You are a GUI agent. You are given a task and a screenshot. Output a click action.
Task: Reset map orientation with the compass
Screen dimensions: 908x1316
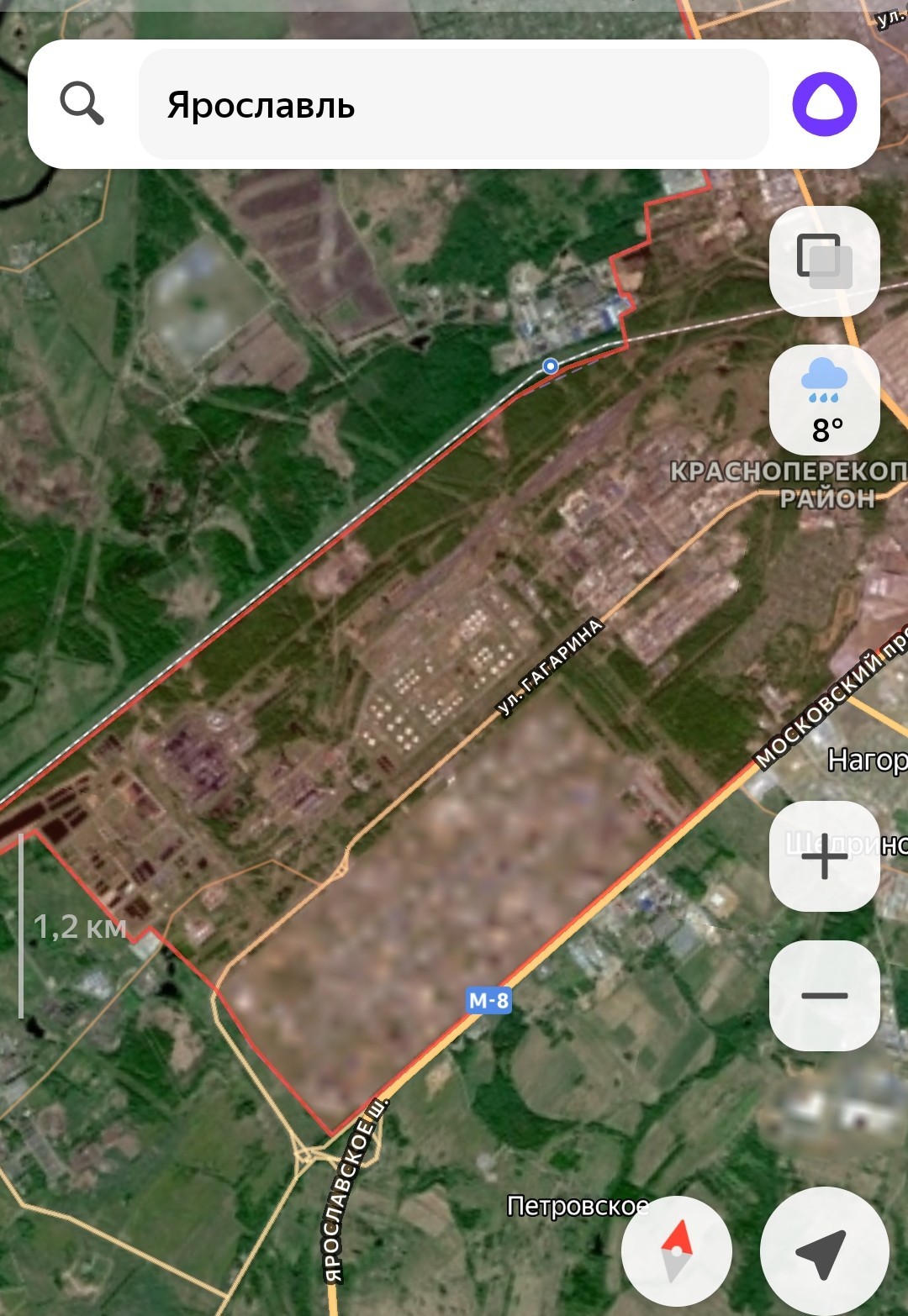[677, 1250]
